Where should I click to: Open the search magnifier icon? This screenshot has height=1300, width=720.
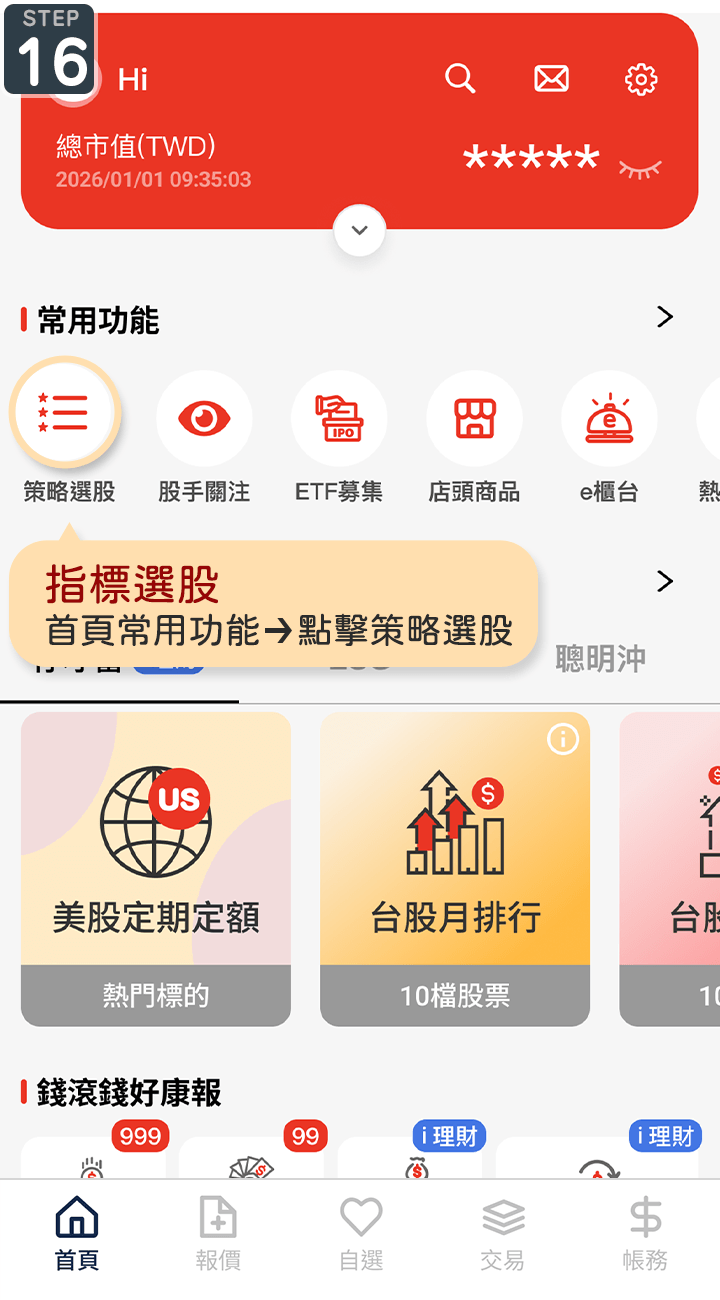tap(460, 78)
